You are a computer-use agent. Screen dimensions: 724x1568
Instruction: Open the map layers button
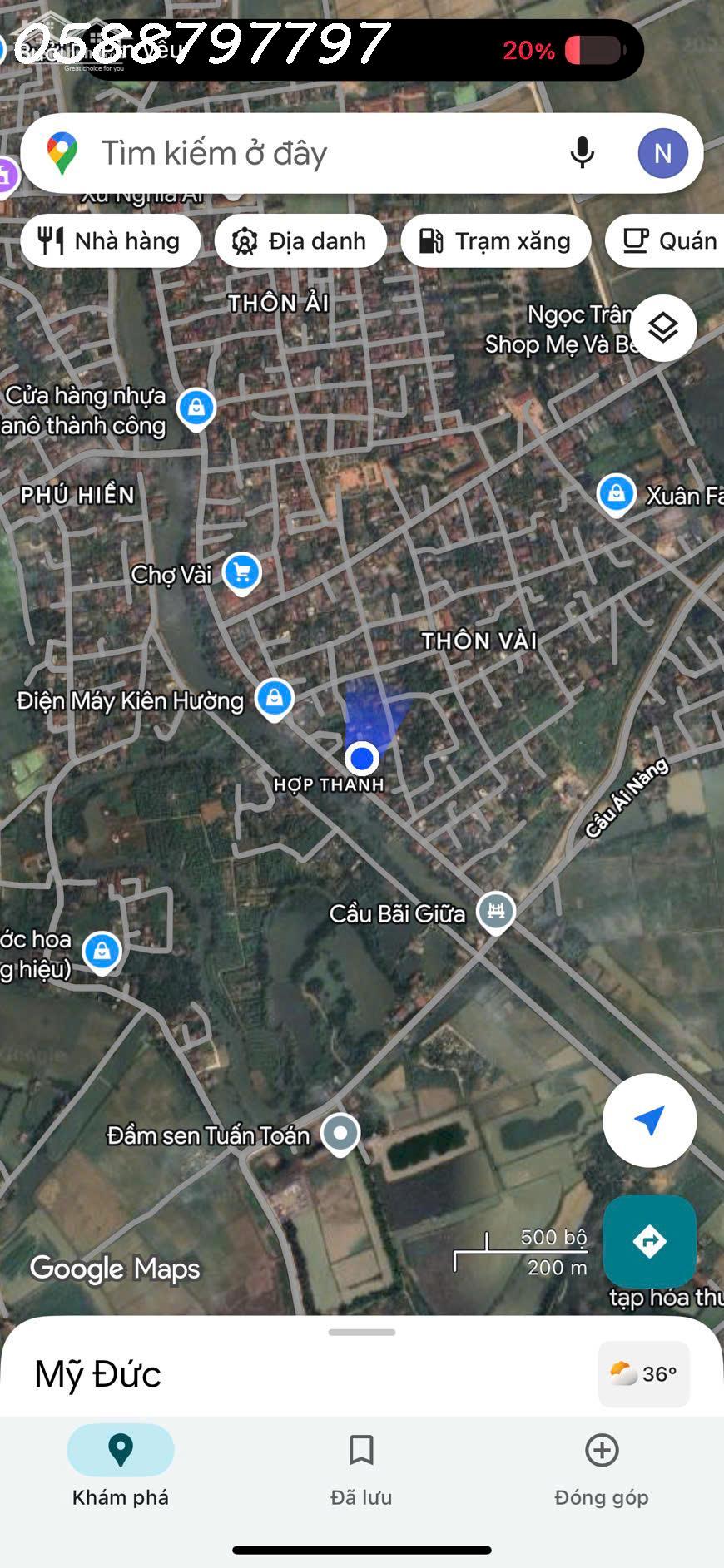(662, 328)
